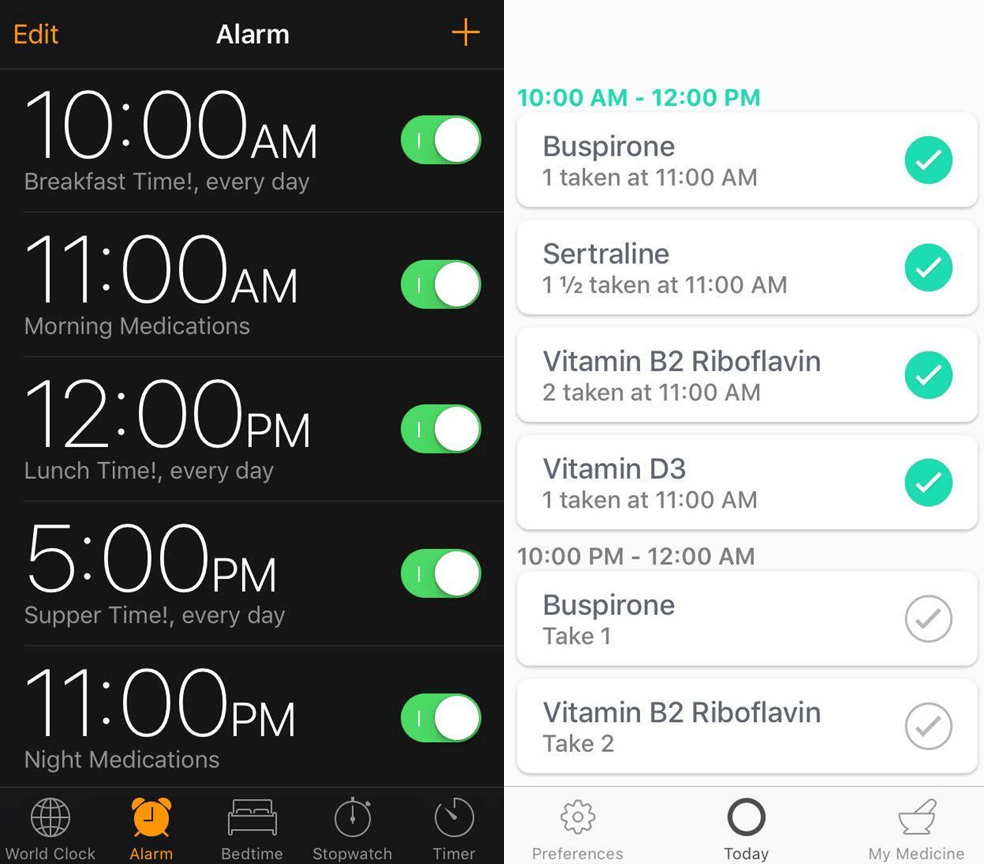Open the Timer tab

tap(454, 829)
